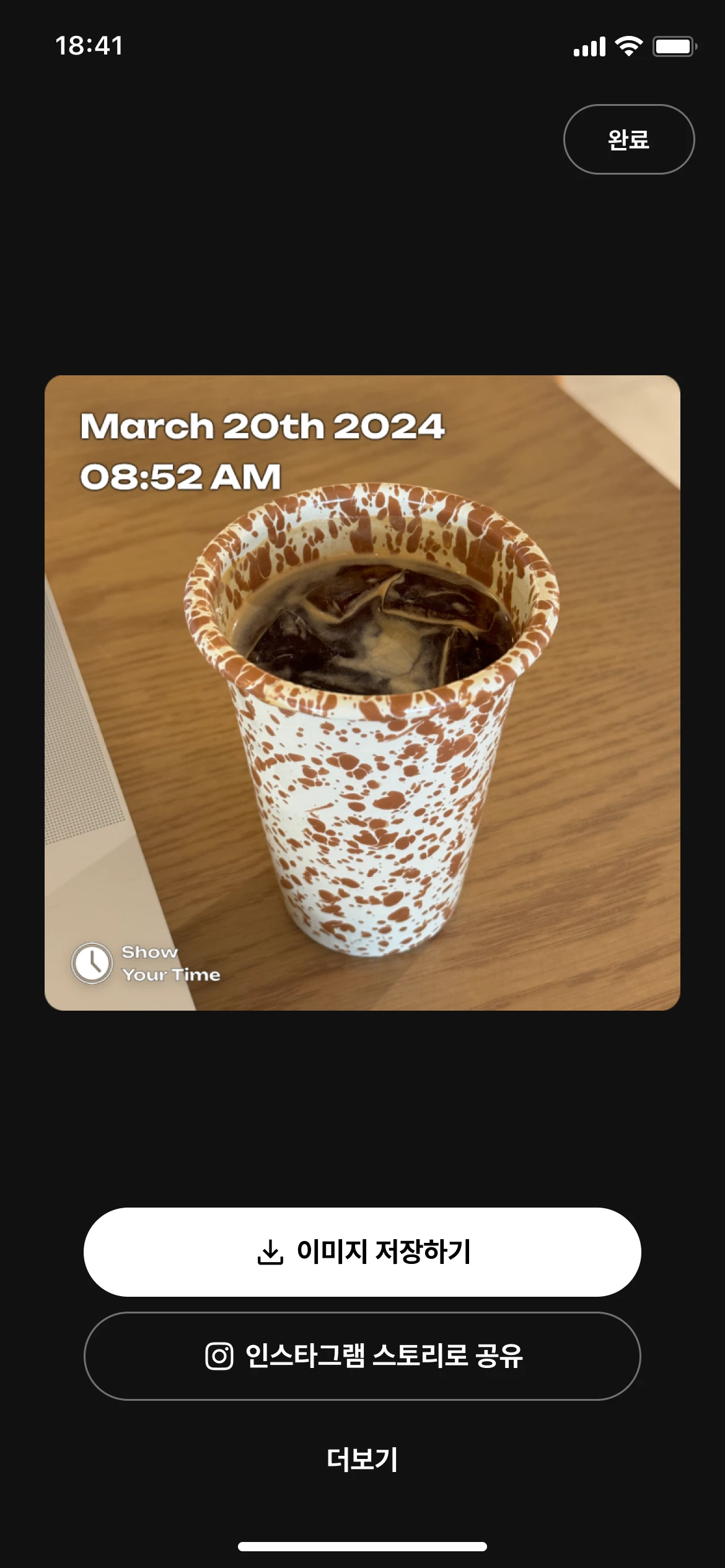Share to Instagram story via 인스타그램 스토리로 공유
Screen dimensions: 725x1568
(x=362, y=1356)
